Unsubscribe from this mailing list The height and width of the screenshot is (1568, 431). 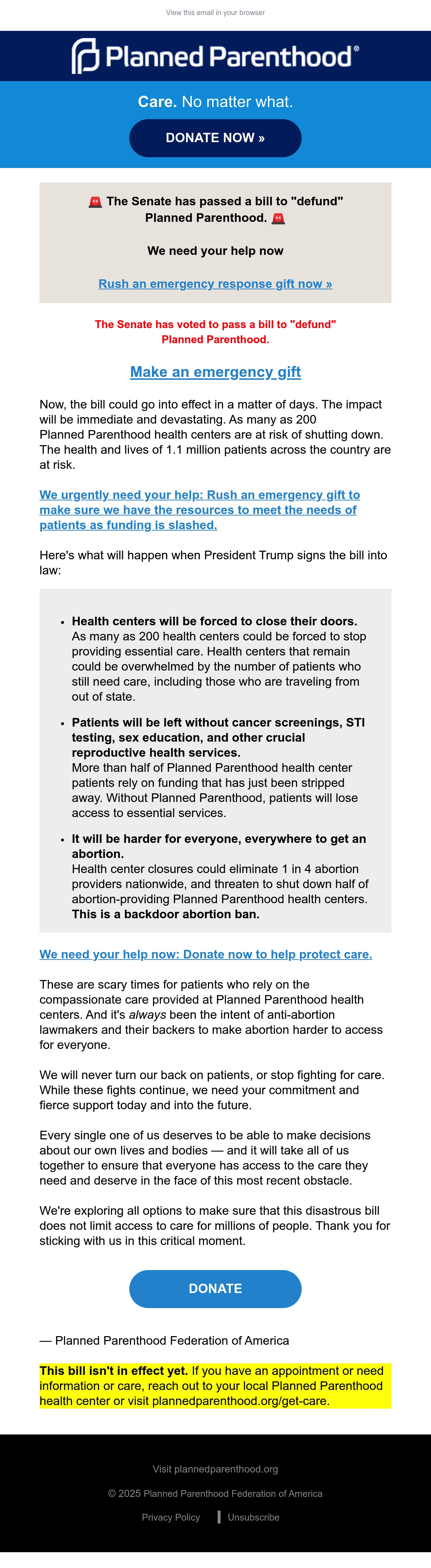pyautogui.click(x=253, y=1517)
